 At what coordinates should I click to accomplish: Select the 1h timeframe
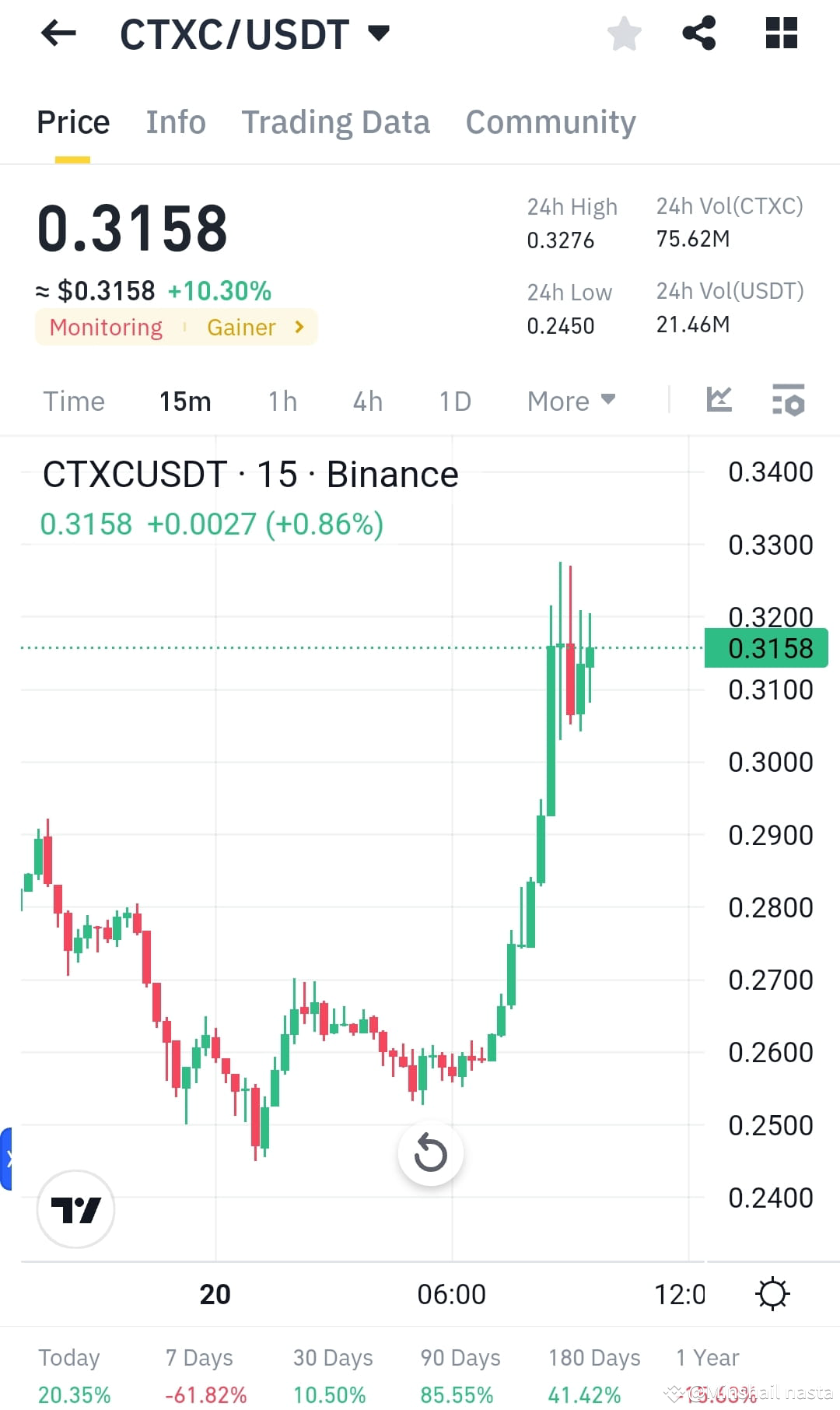[282, 401]
